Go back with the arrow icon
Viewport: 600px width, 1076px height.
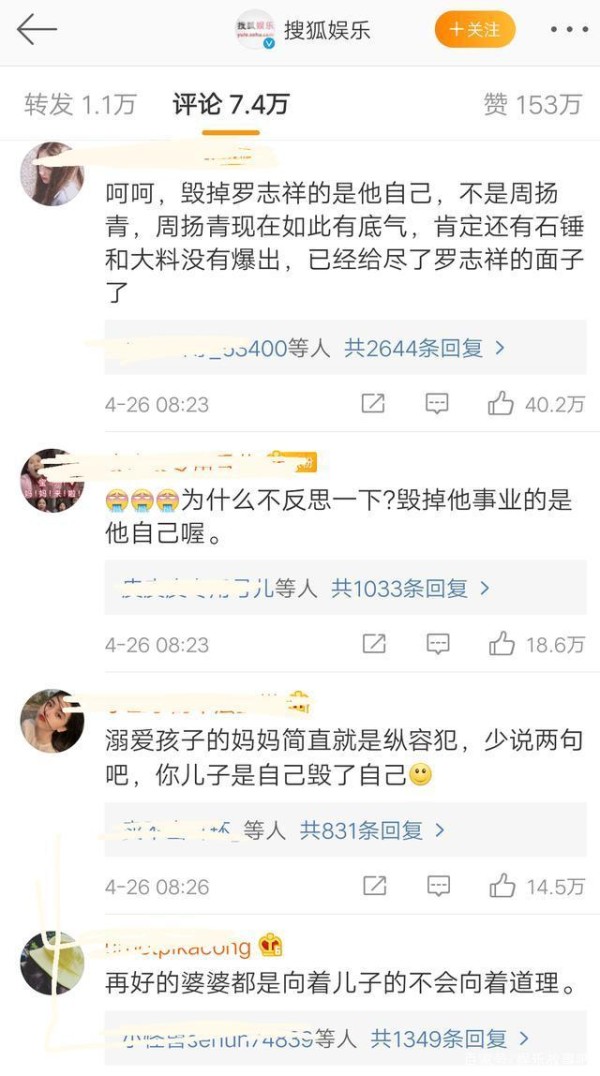click(x=36, y=30)
